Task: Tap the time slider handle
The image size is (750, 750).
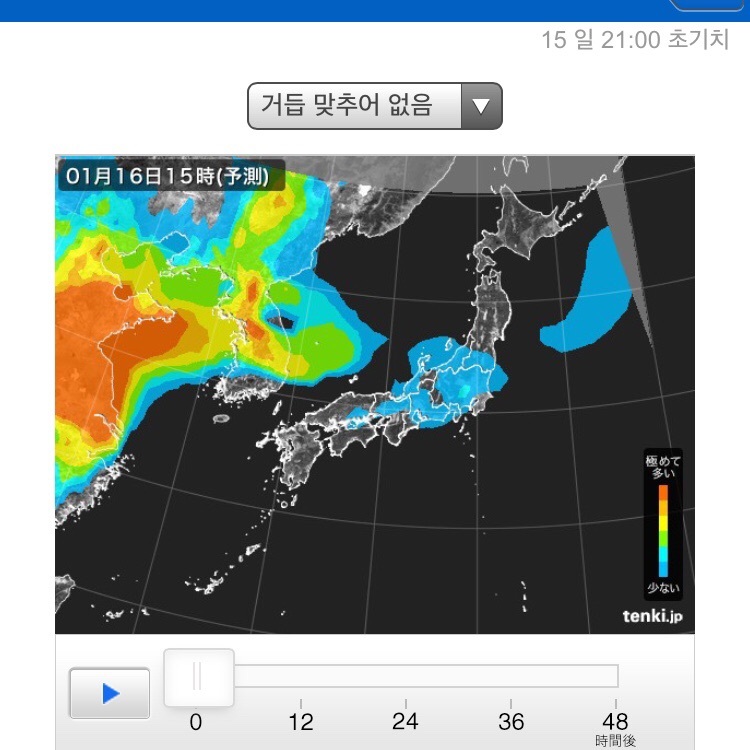Action: (x=199, y=677)
